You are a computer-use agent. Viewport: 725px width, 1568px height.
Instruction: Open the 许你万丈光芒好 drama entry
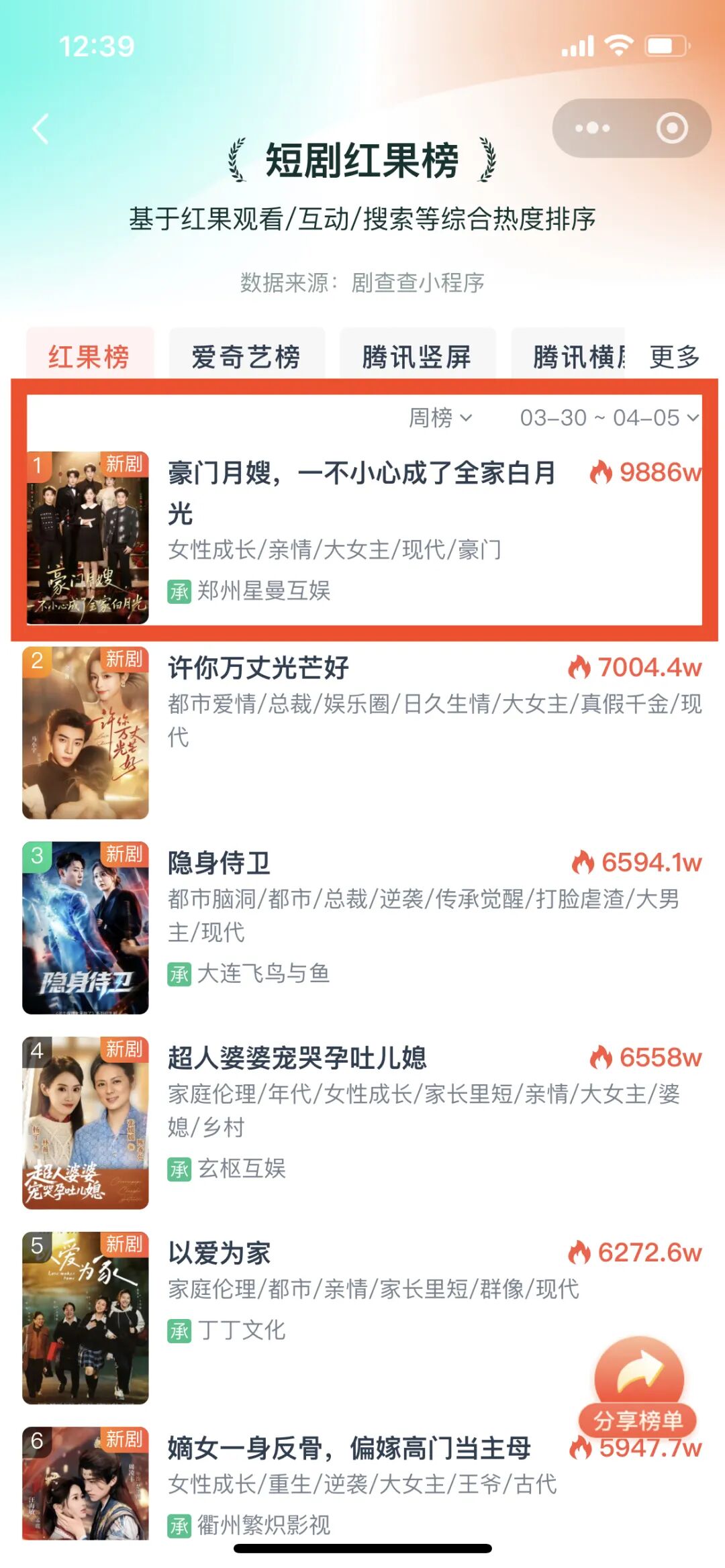tap(362, 733)
